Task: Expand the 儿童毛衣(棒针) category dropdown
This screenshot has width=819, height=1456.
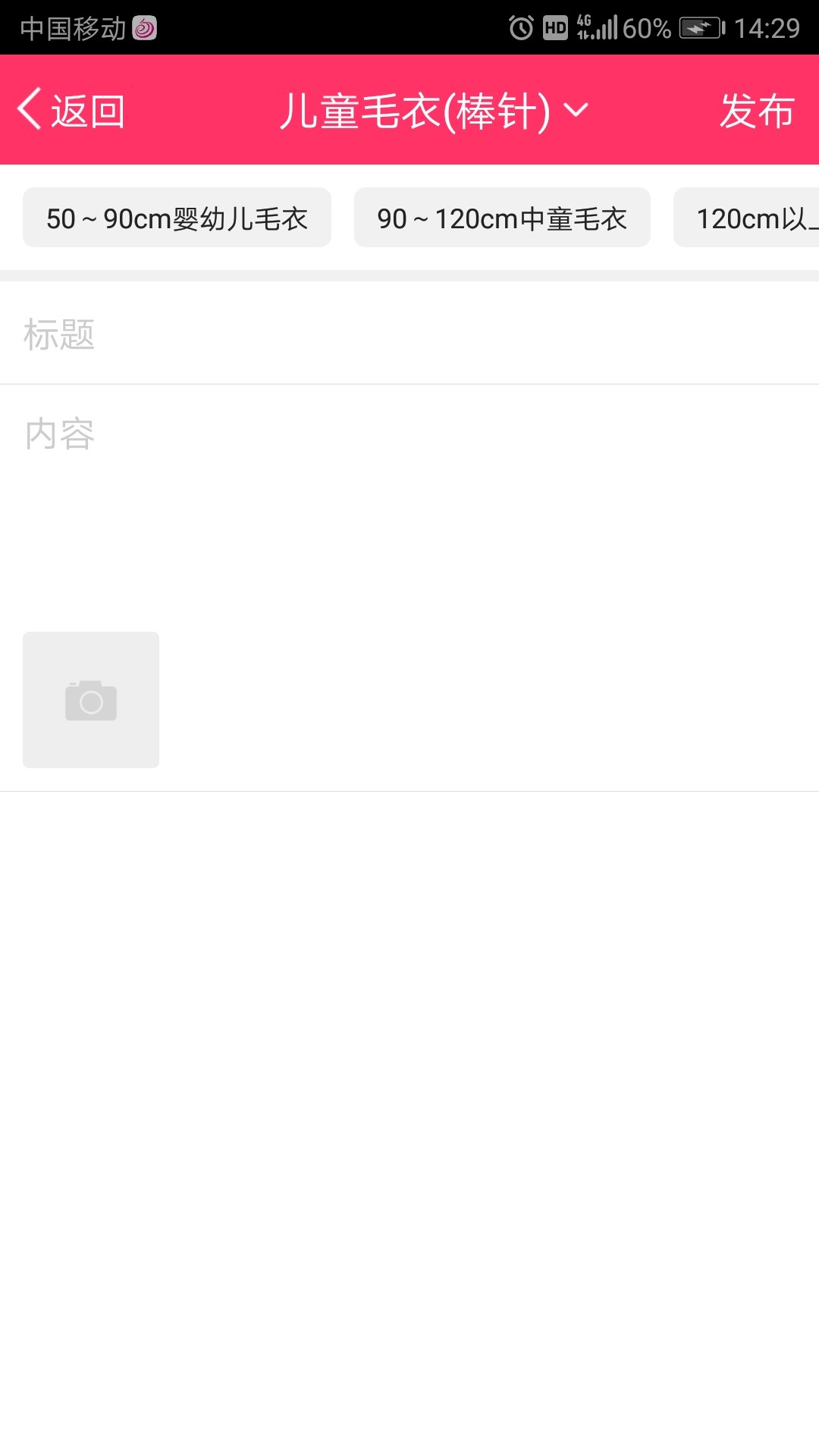Action: coord(433,111)
